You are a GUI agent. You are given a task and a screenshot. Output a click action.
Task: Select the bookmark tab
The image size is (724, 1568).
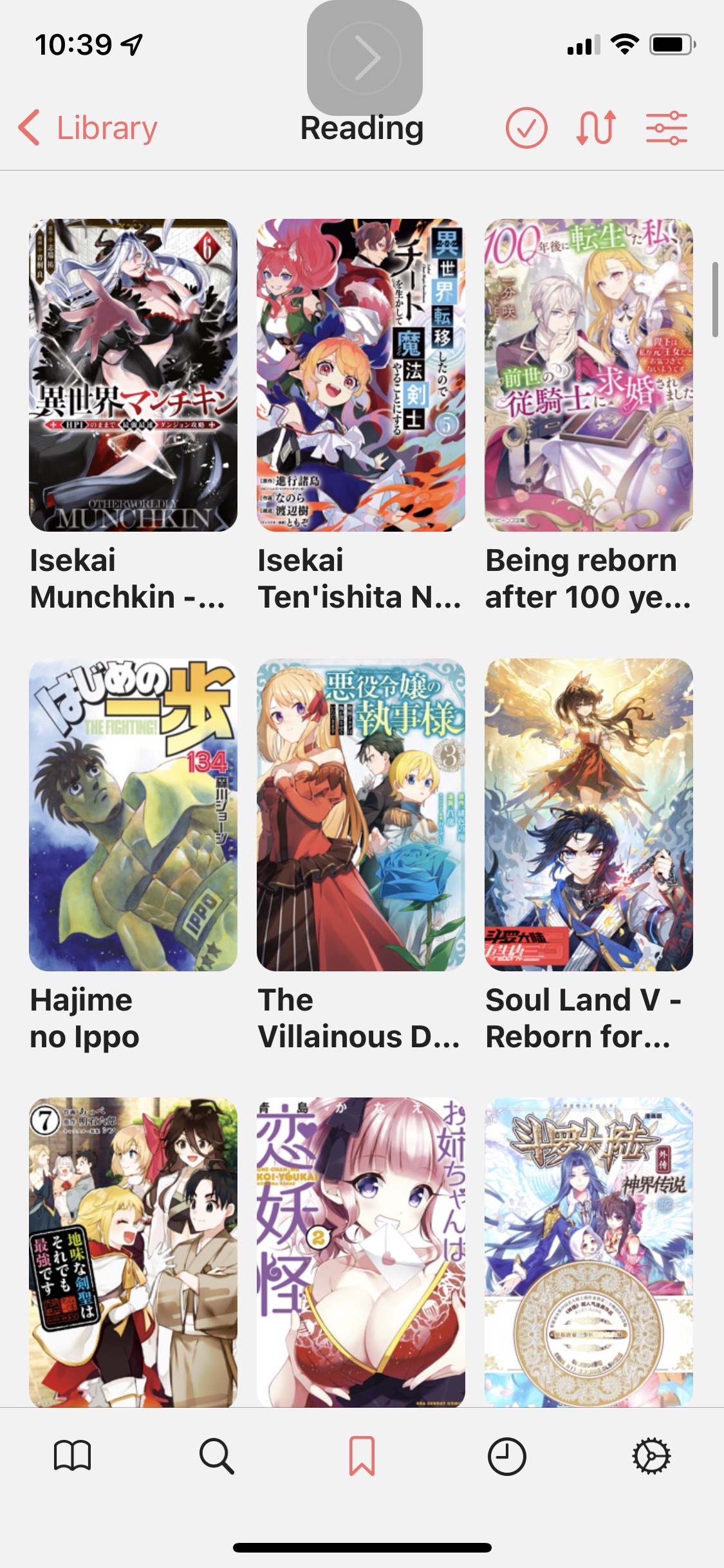(362, 1456)
